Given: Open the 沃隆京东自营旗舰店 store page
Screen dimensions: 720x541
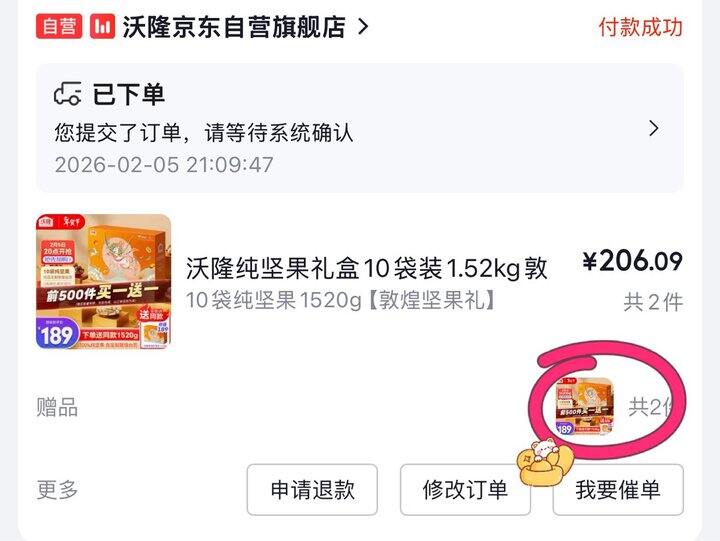Looking at the screenshot, I should [235, 27].
